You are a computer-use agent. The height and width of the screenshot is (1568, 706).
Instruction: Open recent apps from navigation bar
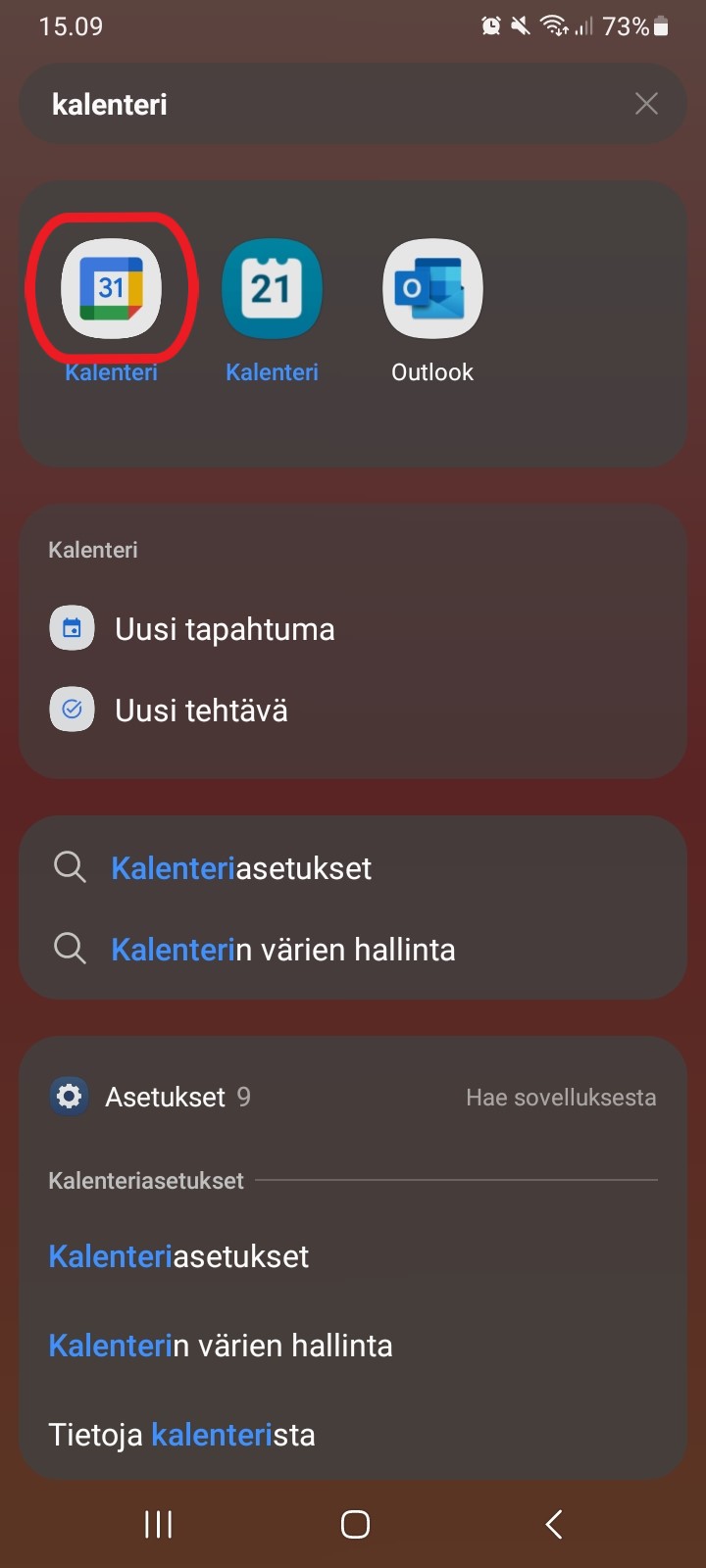click(x=158, y=1524)
